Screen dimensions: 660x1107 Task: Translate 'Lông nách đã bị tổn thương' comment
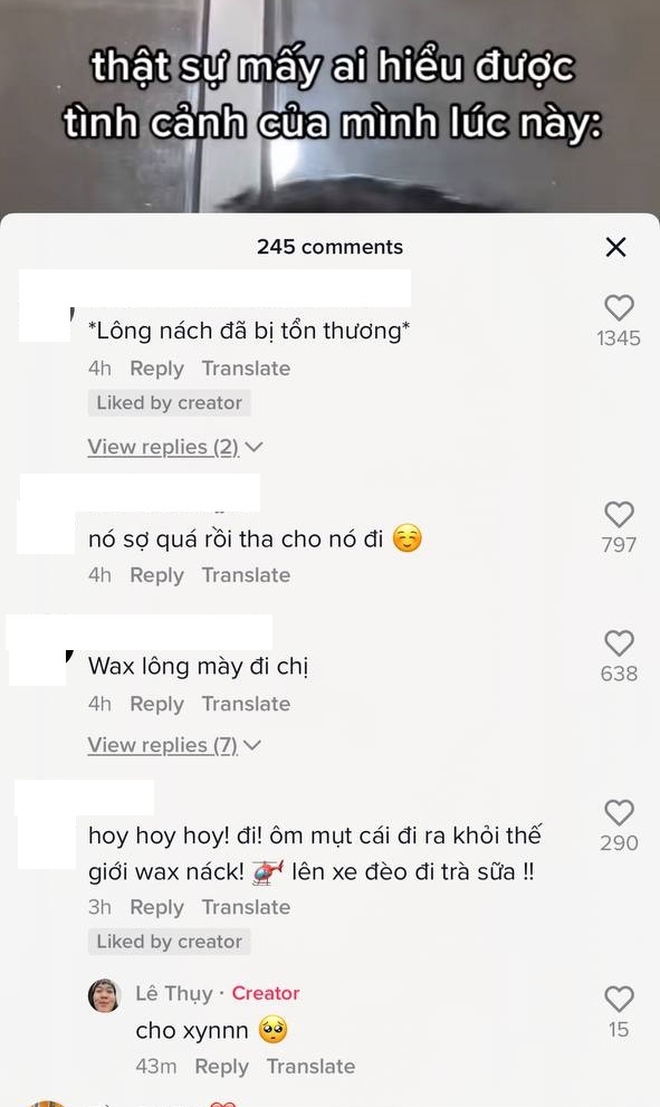[246, 368]
